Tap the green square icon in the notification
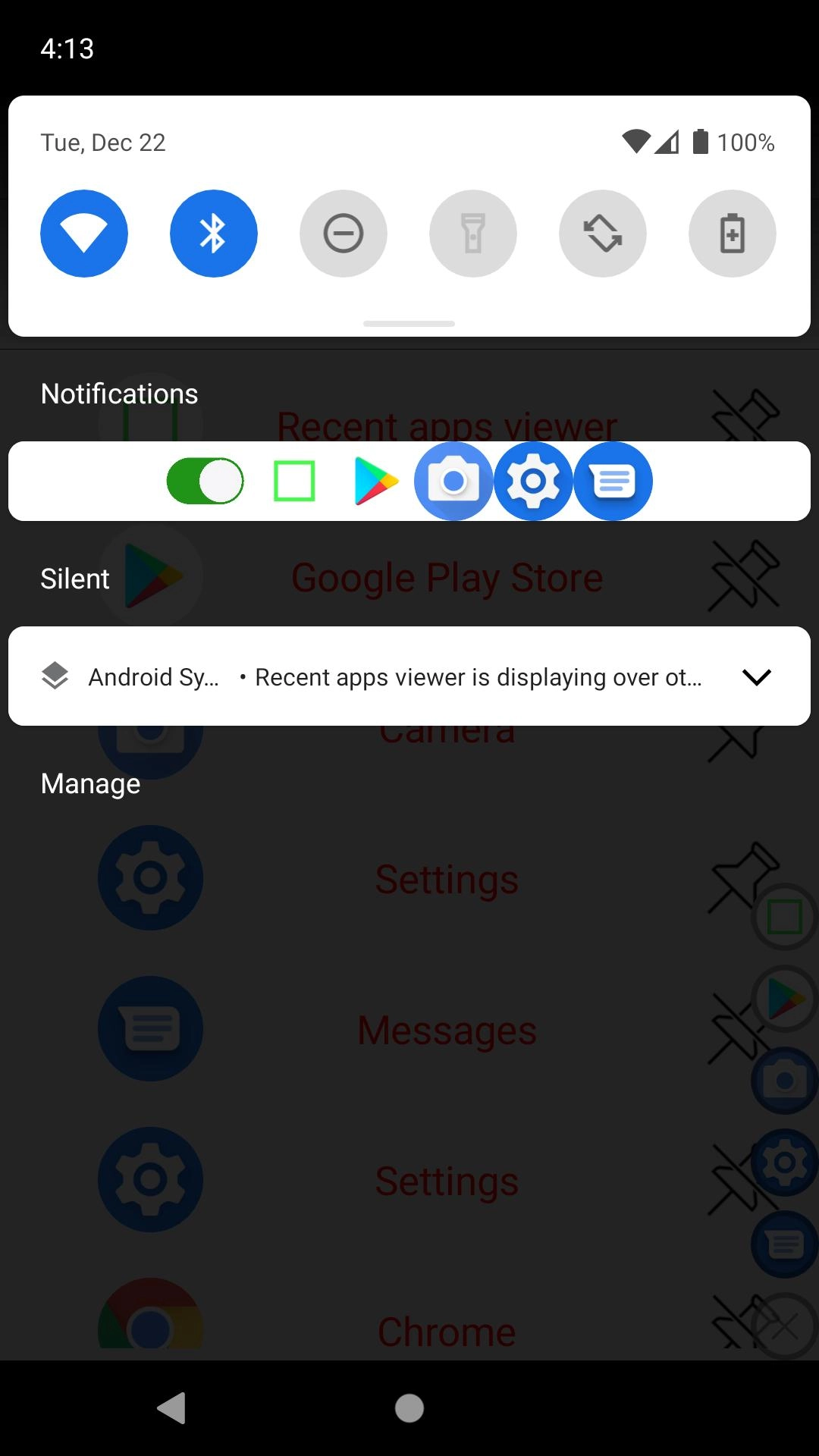Screen dimensions: 819x1456 tap(294, 481)
